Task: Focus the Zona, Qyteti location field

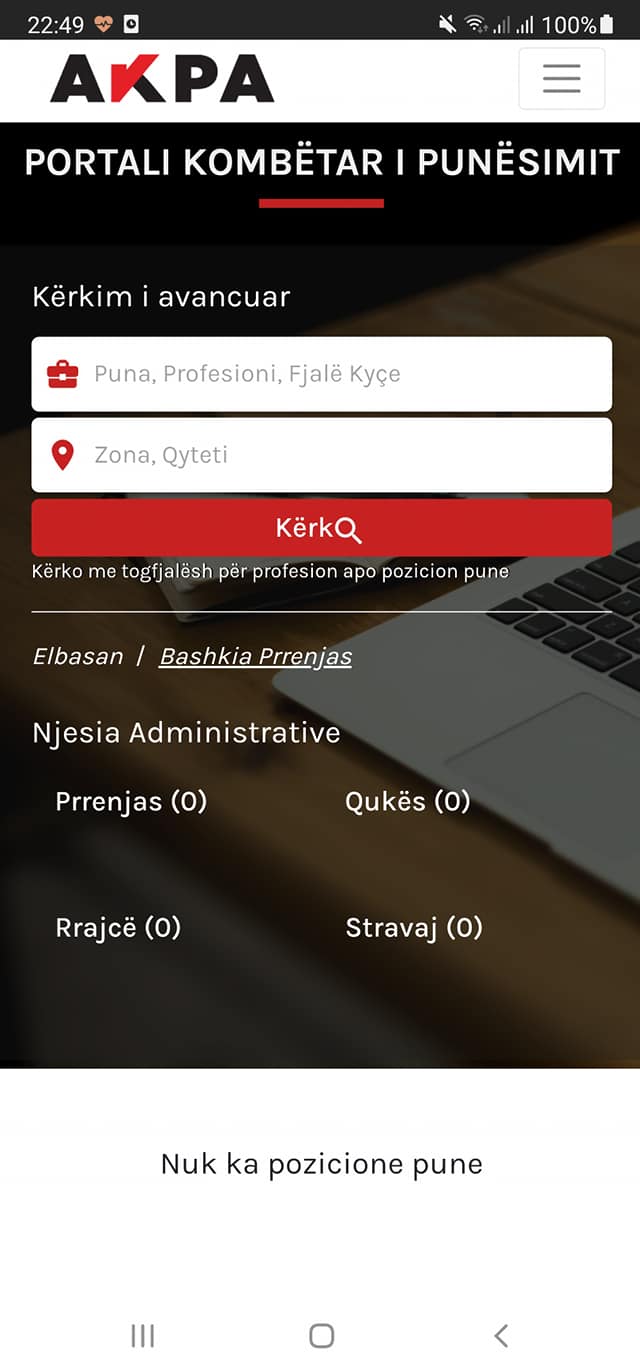Action: [x=340, y=455]
